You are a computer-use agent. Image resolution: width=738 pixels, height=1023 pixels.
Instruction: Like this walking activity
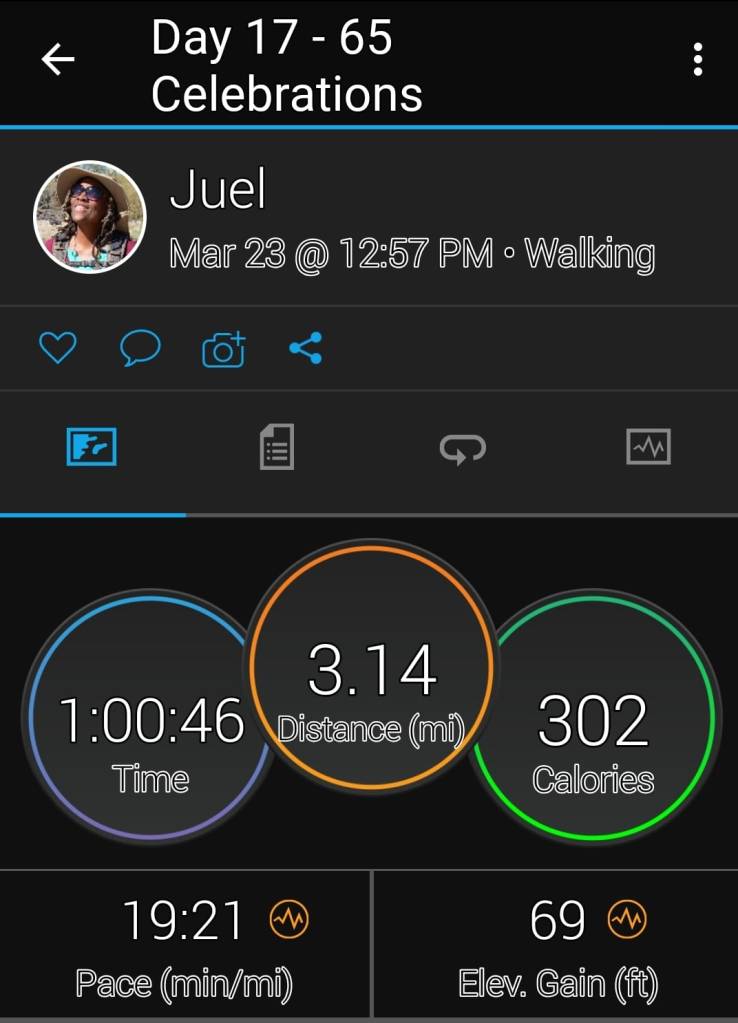click(58, 349)
